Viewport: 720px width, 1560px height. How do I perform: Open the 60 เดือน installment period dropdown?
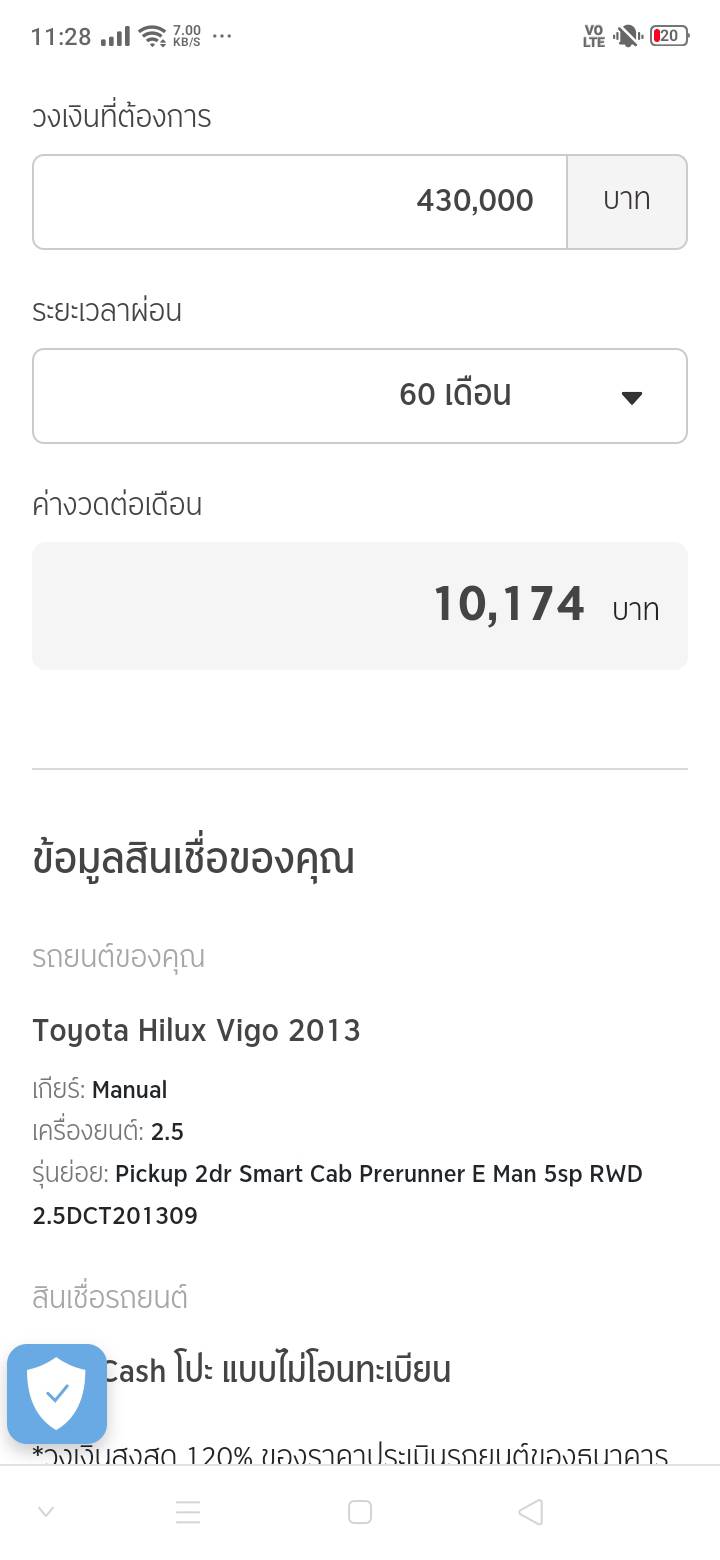pos(360,395)
